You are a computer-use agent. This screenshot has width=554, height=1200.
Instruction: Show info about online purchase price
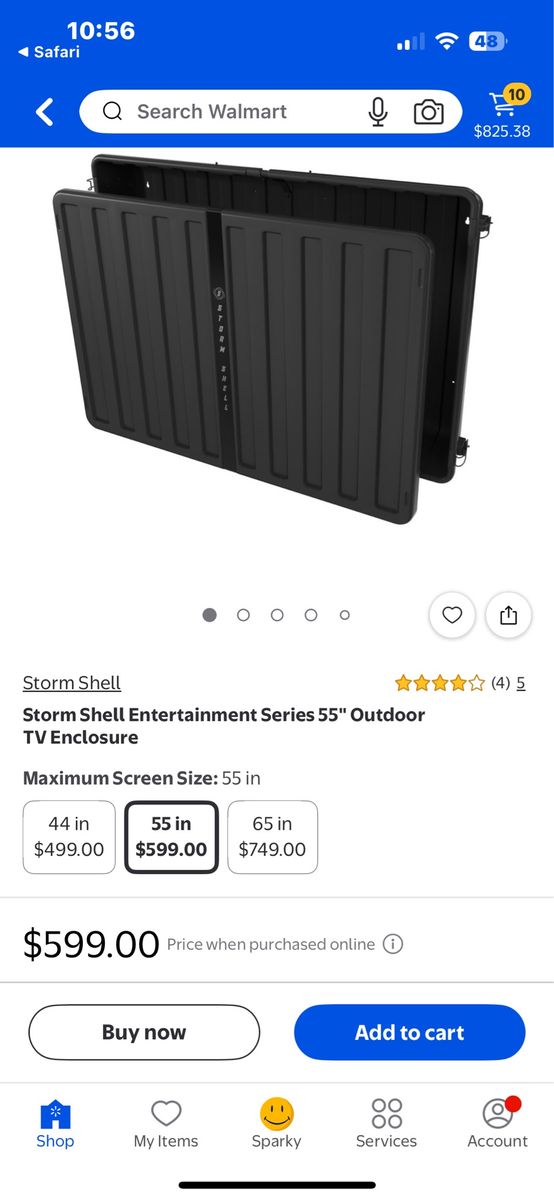pyautogui.click(x=393, y=944)
